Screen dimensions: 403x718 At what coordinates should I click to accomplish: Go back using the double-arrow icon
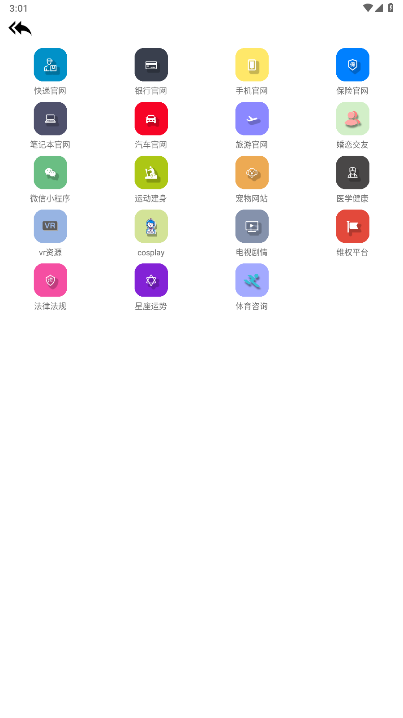tap(20, 28)
